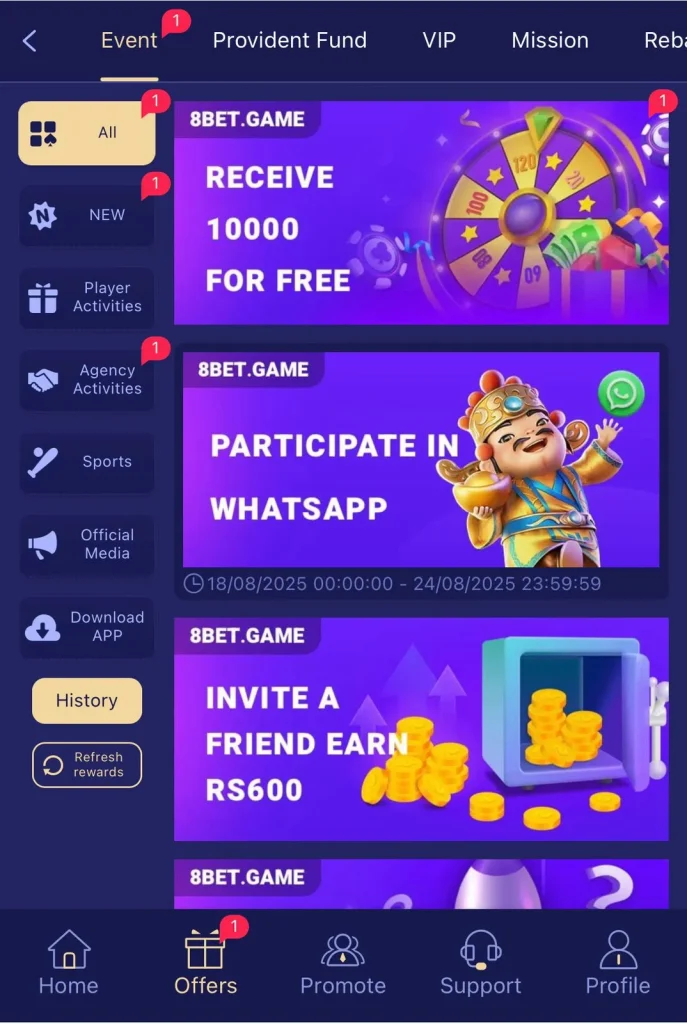Screen dimensions: 687x1024
Task: Open the Participate in WhatsApp event
Action: coord(421,460)
